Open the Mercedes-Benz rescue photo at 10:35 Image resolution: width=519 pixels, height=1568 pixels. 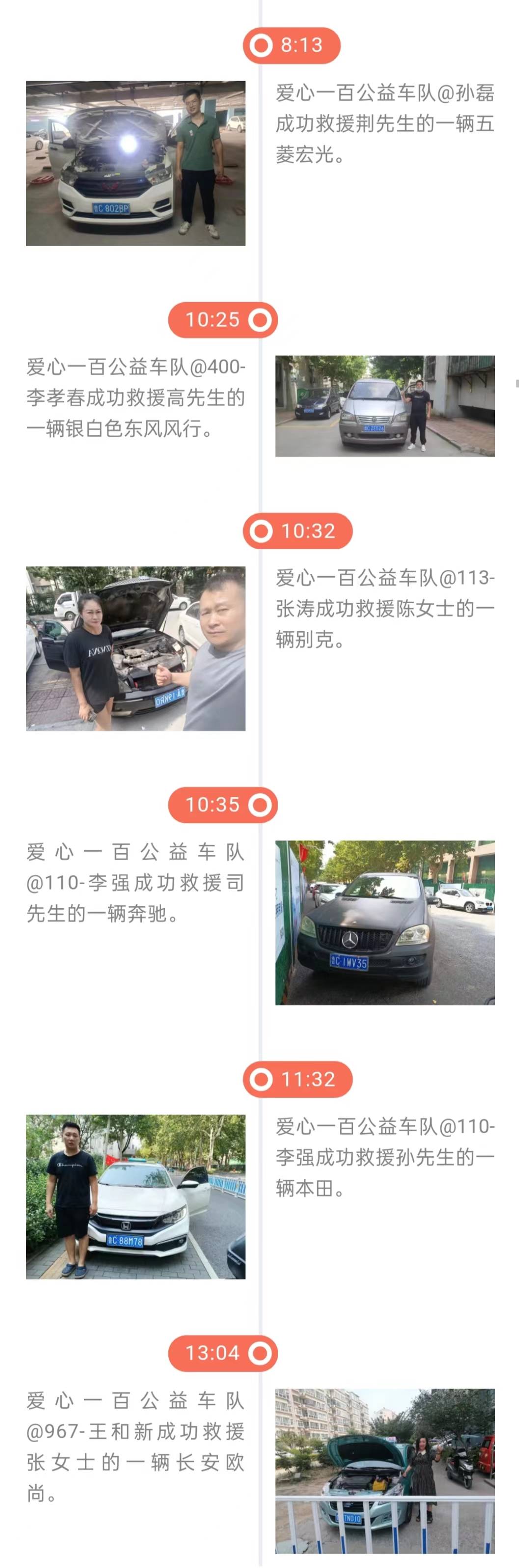(384, 922)
